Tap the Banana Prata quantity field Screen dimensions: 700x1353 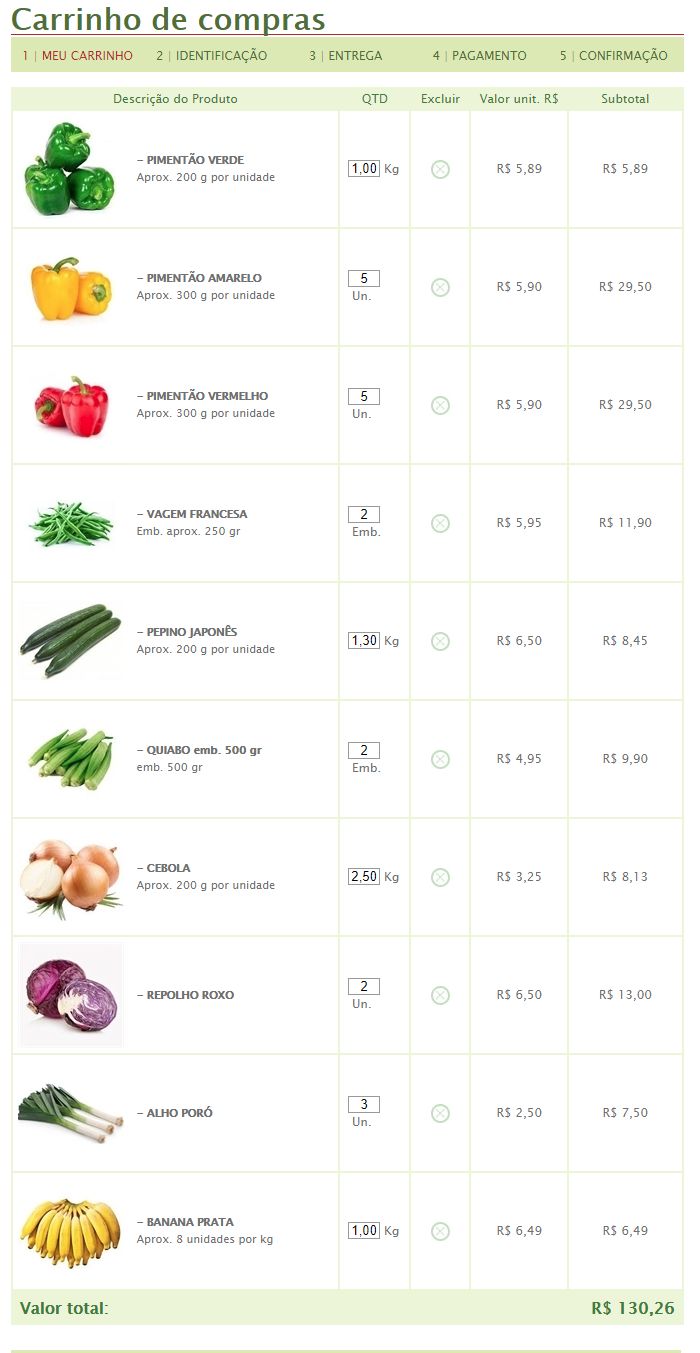coord(364,1231)
